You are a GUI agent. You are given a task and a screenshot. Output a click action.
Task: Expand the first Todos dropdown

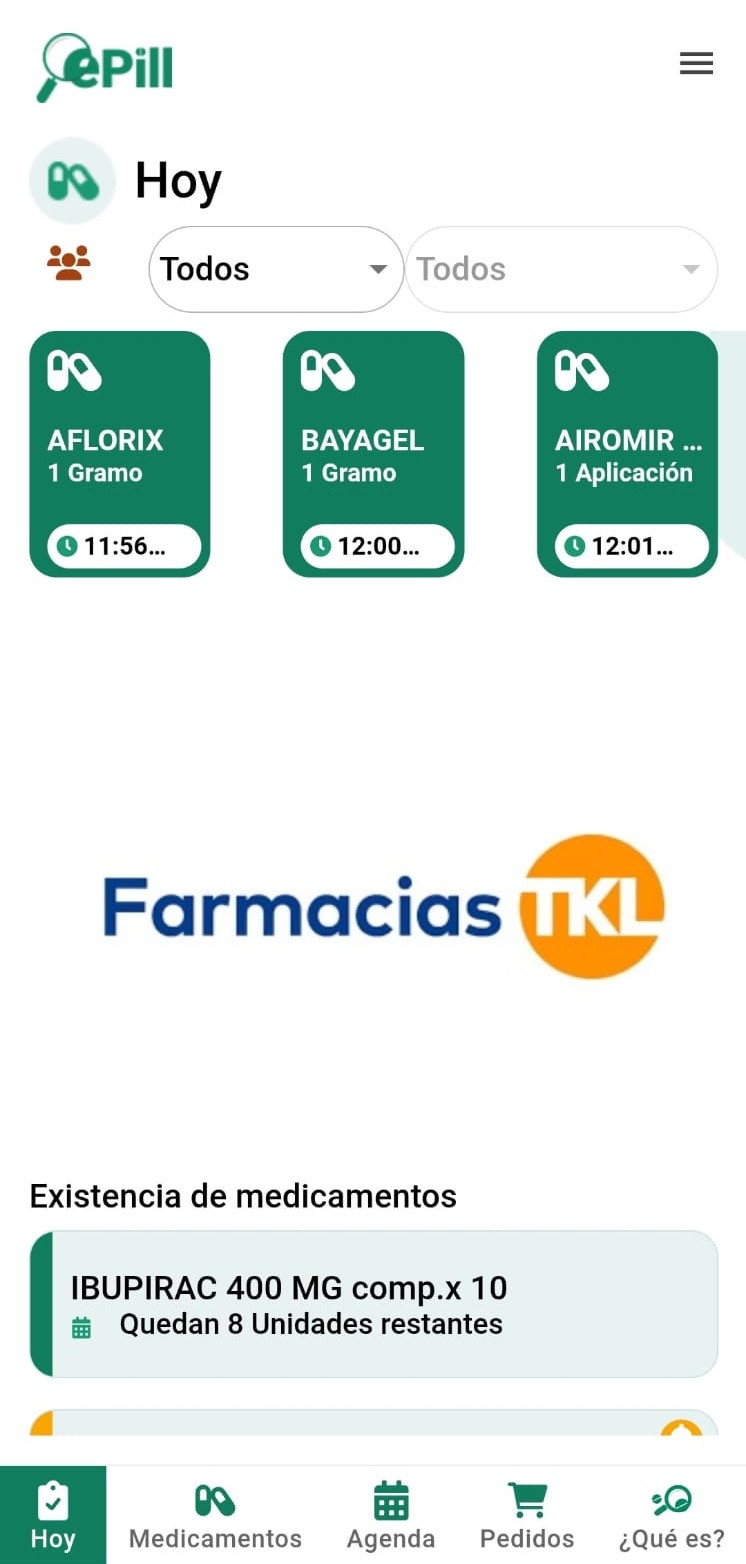[275, 269]
